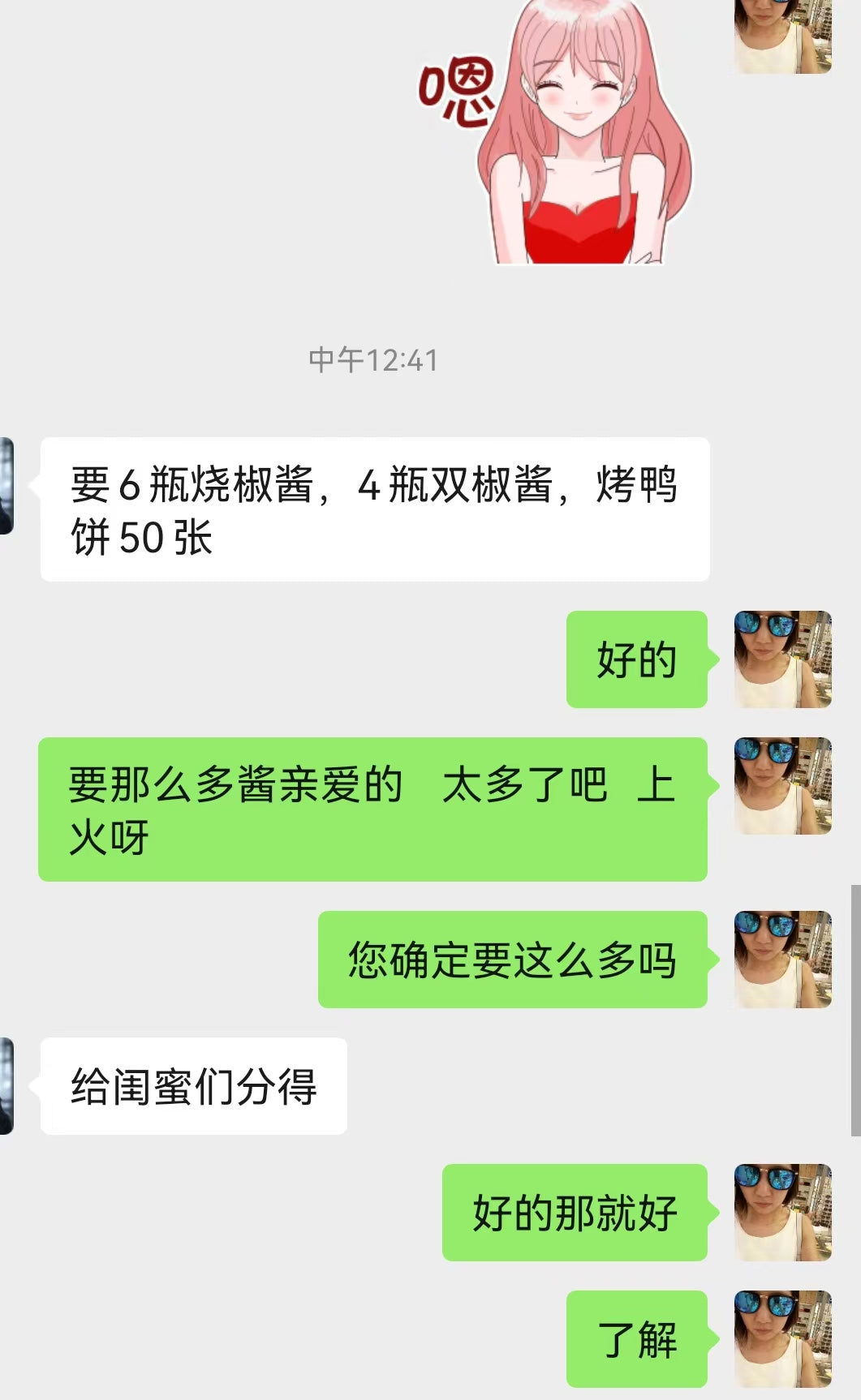The width and height of the screenshot is (861, 1400).
Task: Tap the '给闺蜜们分得' white bubble
Action: (191, 1087)
